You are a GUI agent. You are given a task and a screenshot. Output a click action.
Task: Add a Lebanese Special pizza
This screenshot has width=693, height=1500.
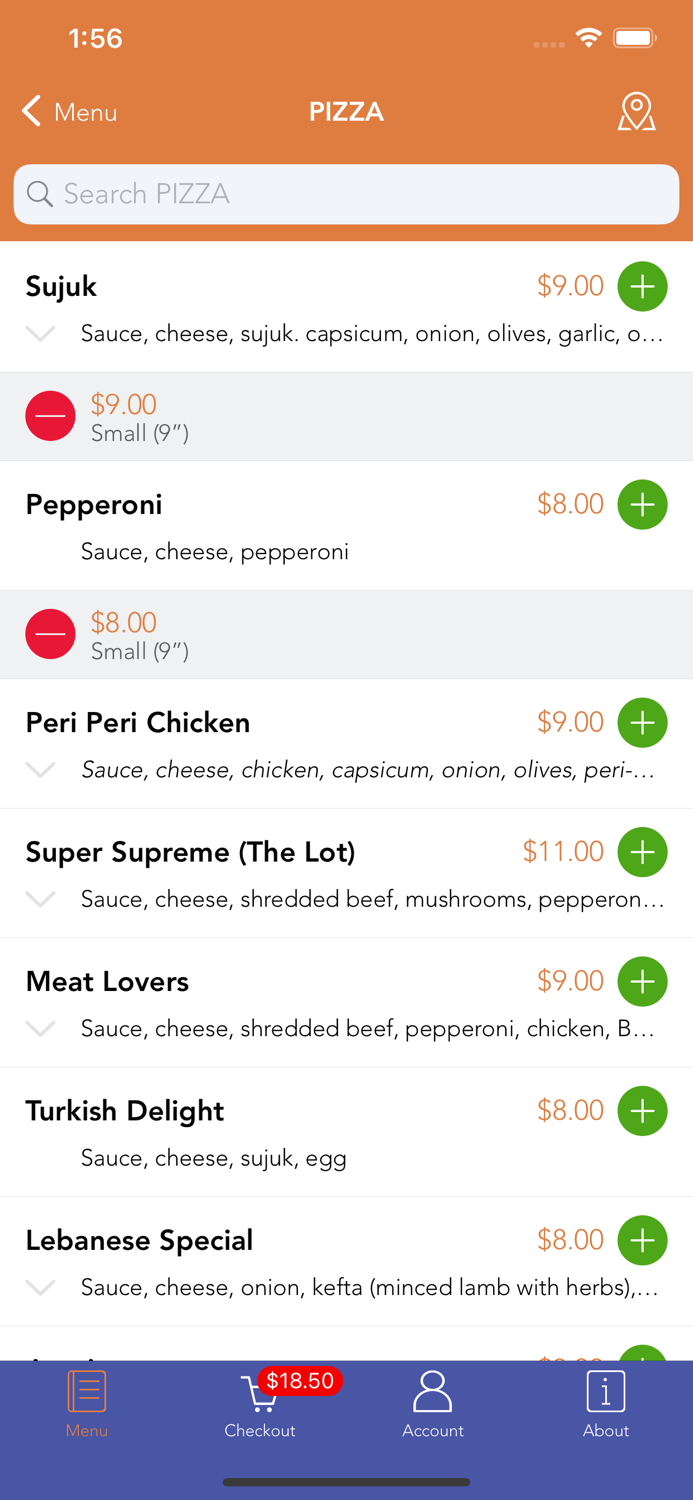tap(642, 1241)
